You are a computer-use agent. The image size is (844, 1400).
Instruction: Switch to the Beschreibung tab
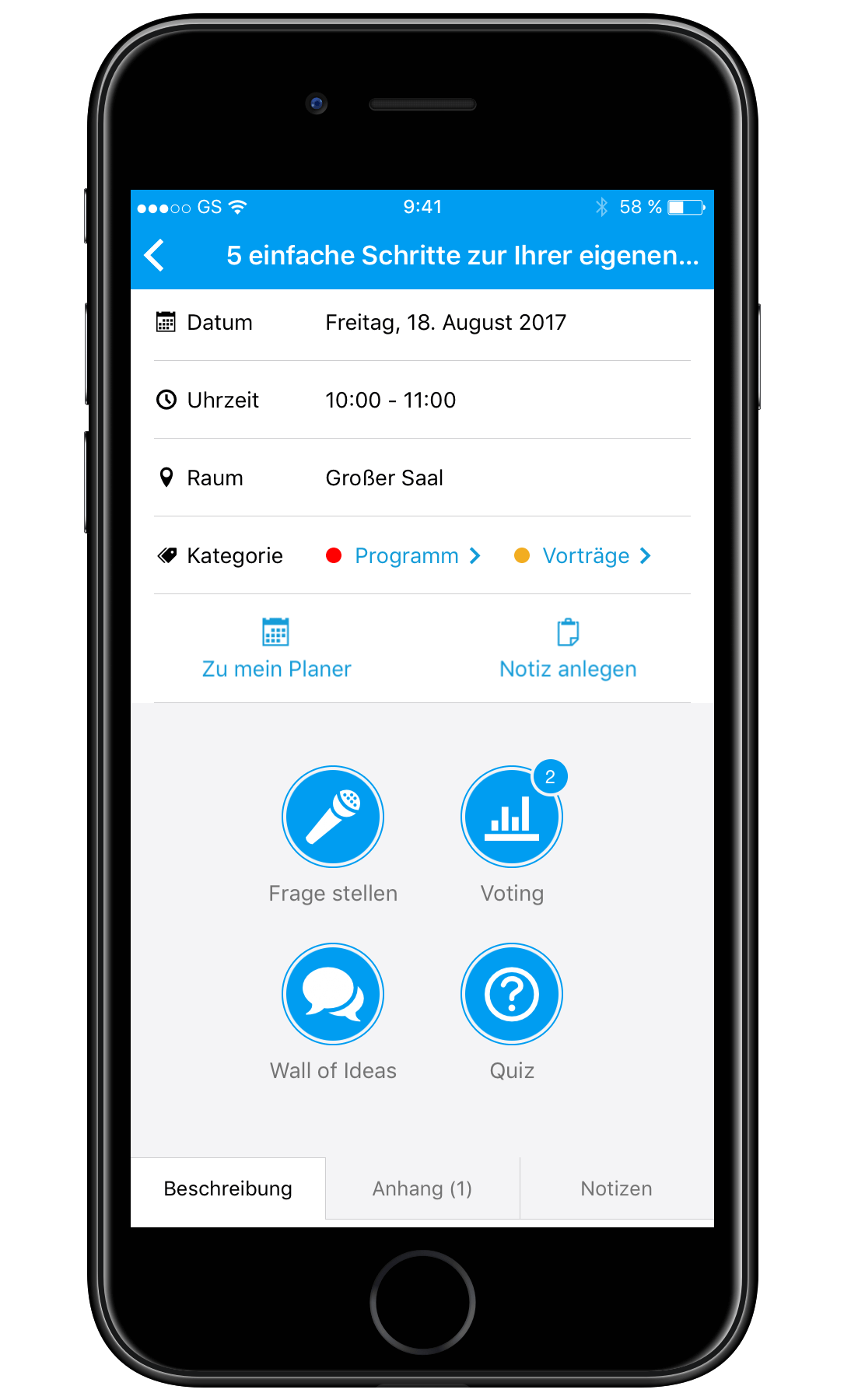(x=228, y=1188)
